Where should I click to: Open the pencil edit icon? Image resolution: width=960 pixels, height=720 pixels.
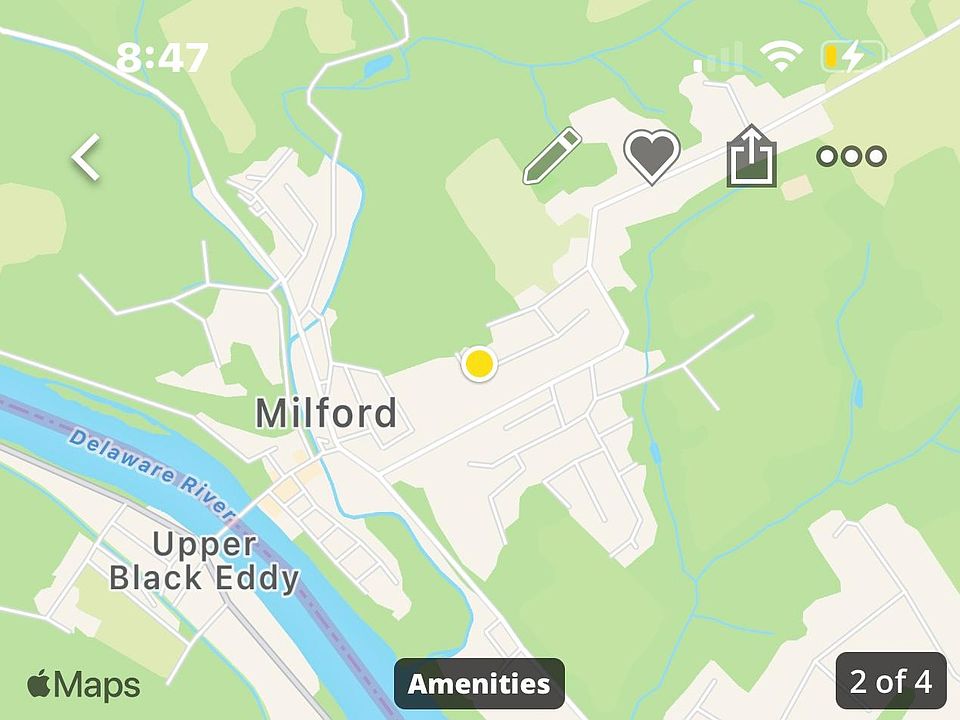tap(552, 157)
